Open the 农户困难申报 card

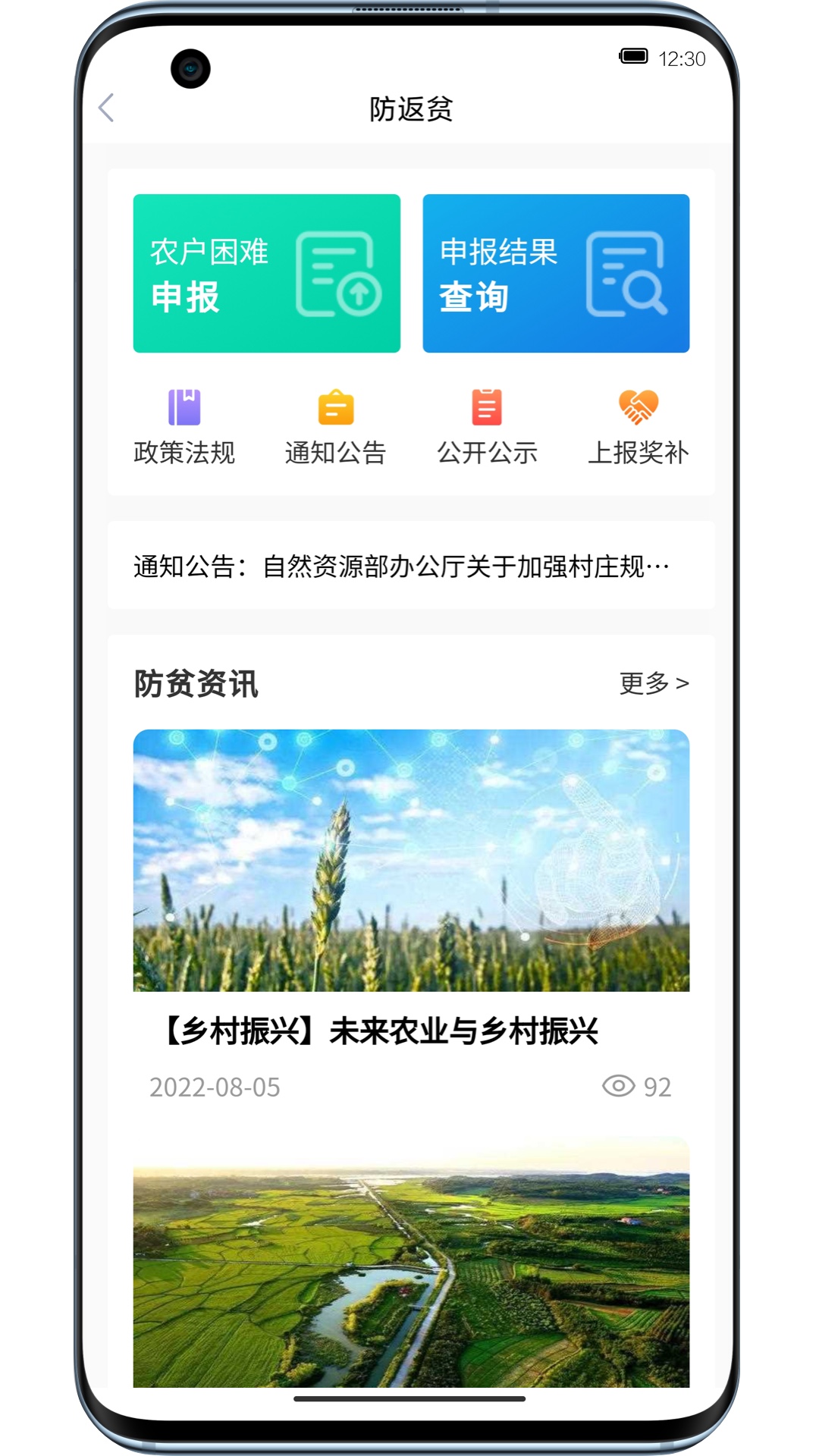click(x=267, y=273)
